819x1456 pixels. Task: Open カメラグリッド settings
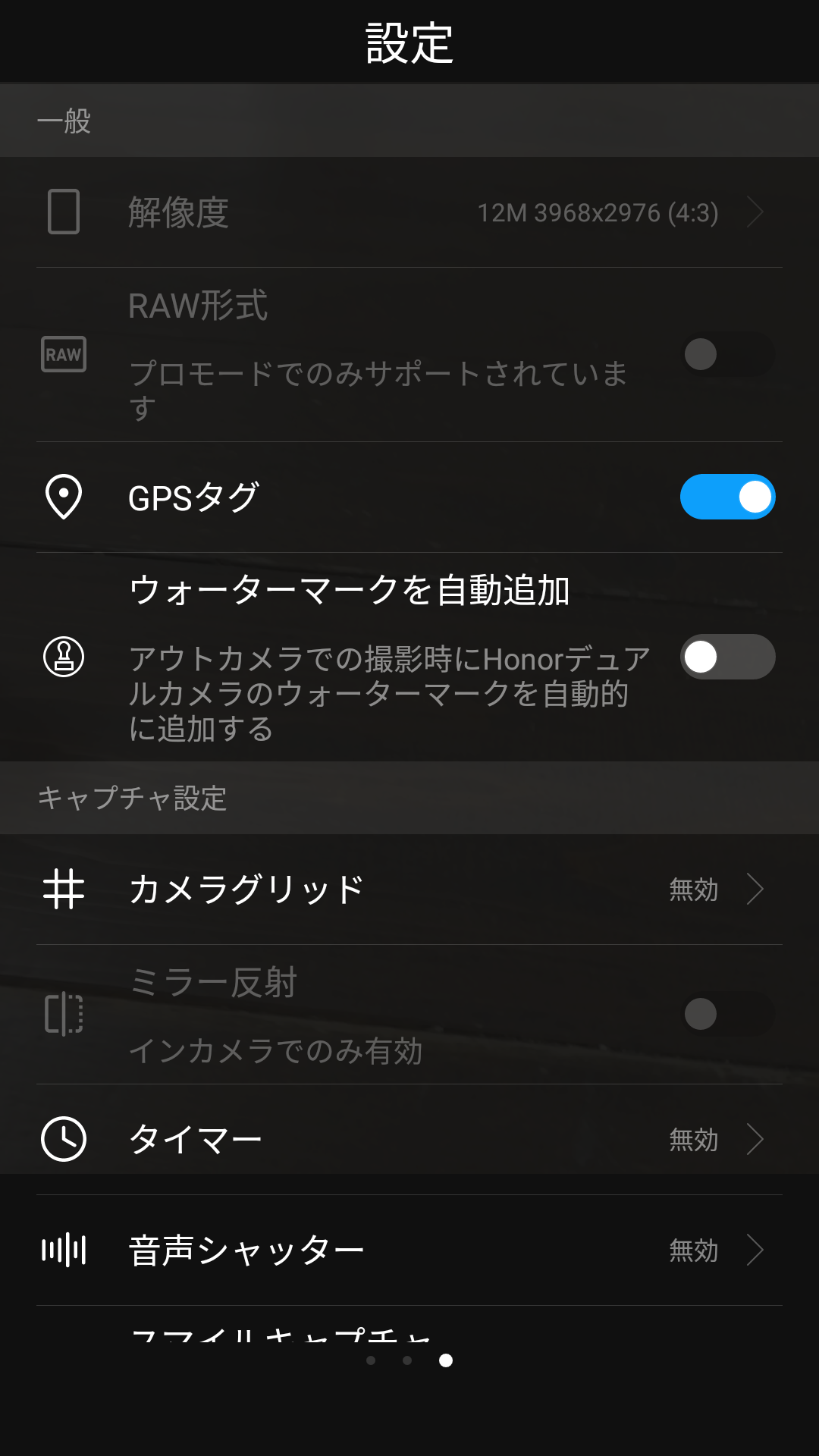point(409,890)
